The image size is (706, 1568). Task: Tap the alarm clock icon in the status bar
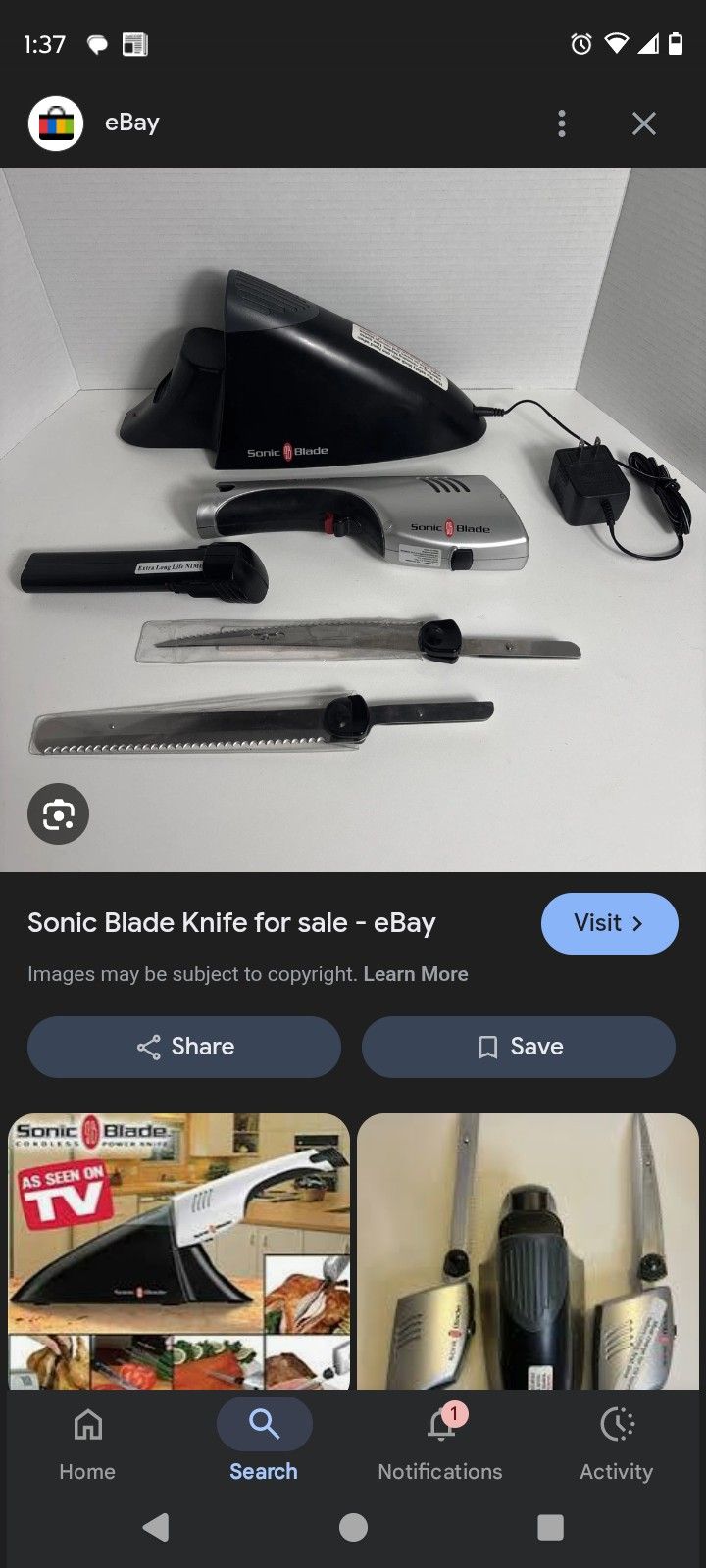(580, 43)
